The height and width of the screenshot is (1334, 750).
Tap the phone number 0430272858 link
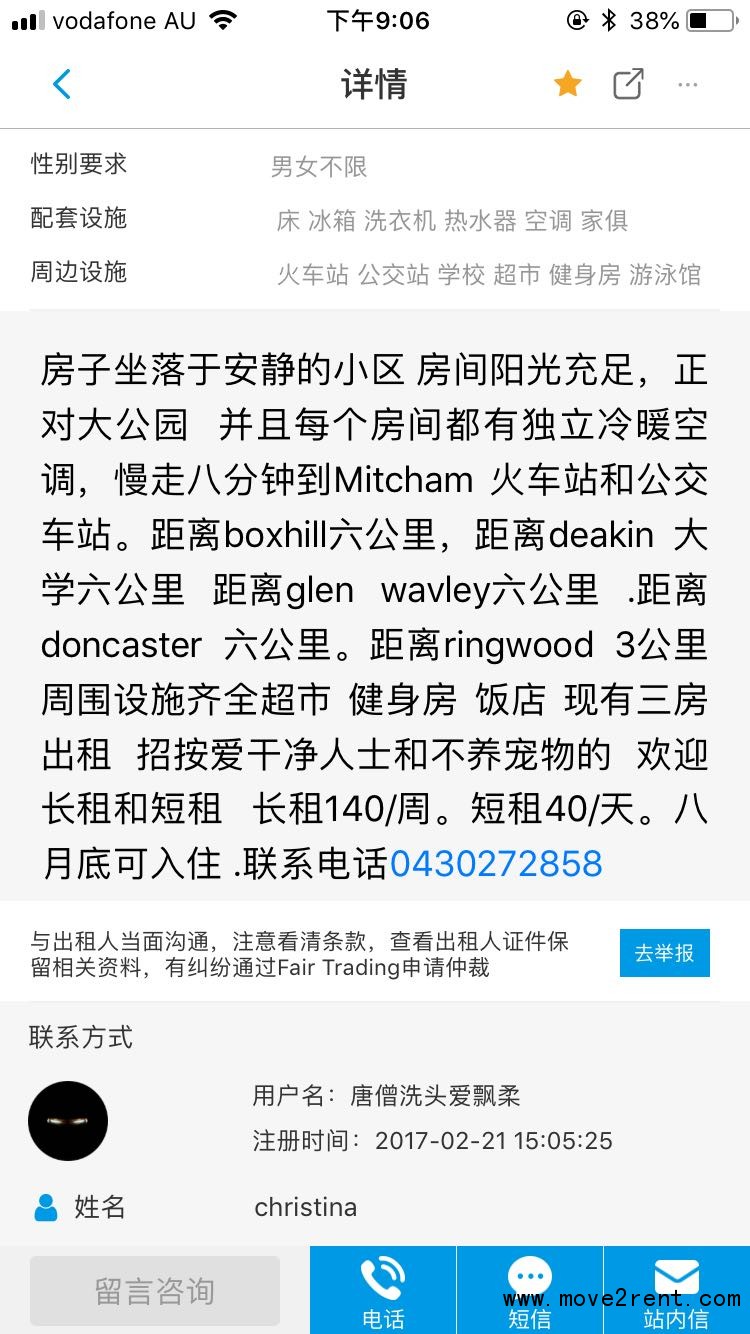496,864
